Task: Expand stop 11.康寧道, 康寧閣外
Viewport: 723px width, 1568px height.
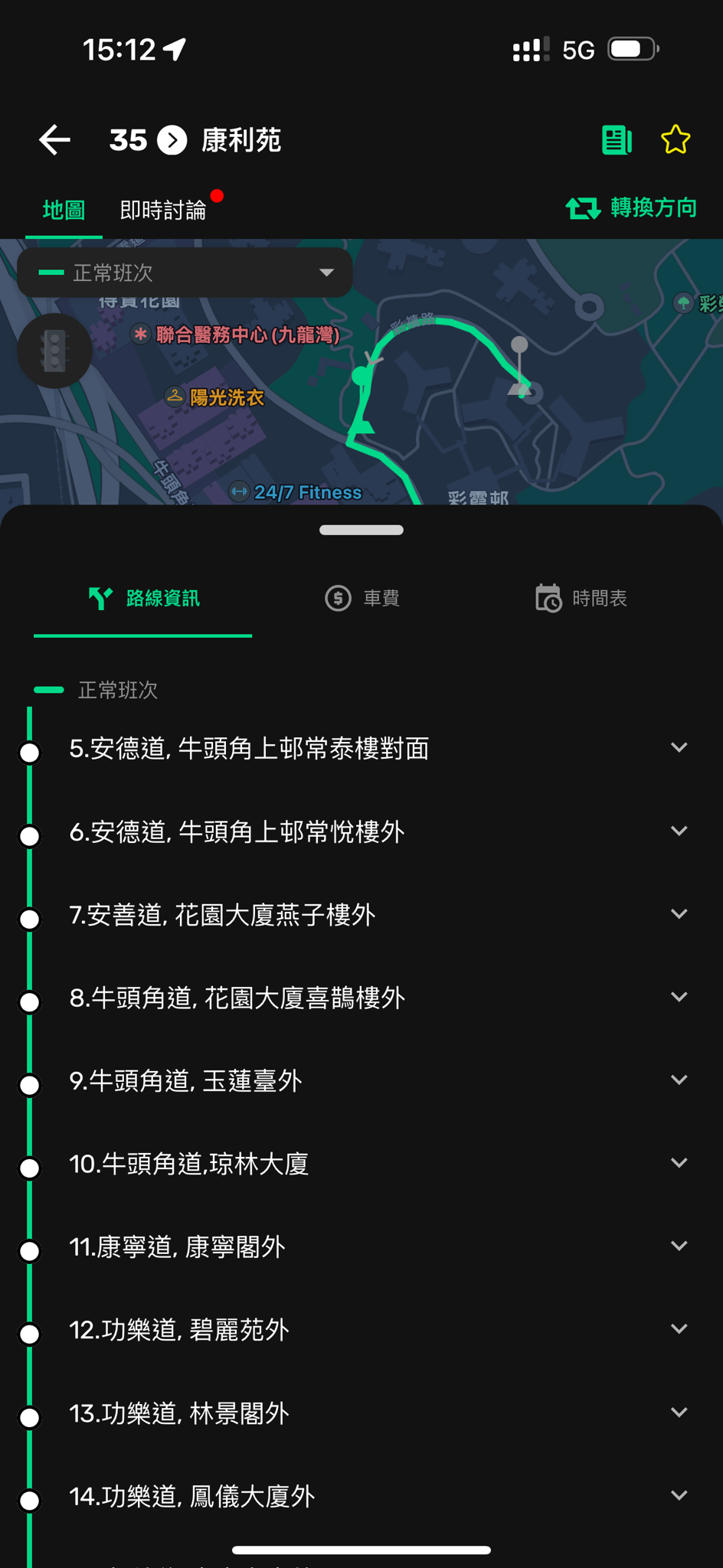Action: 679,1246
